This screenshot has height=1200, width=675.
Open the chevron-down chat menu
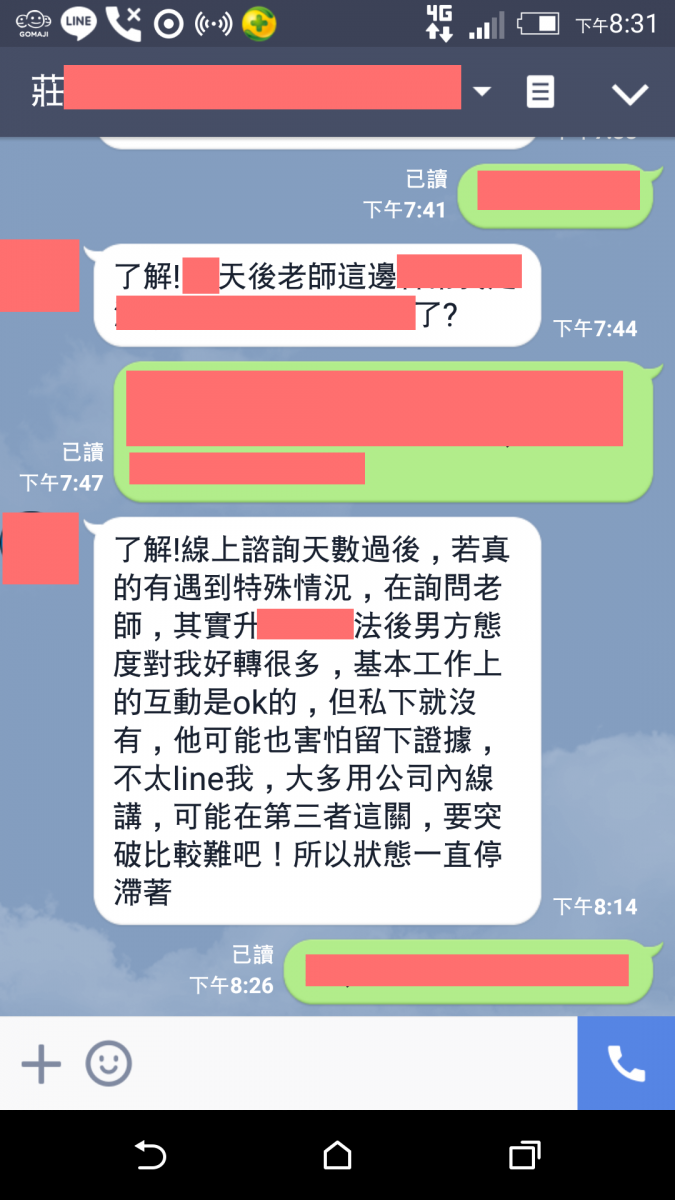[x=630, y=94]
